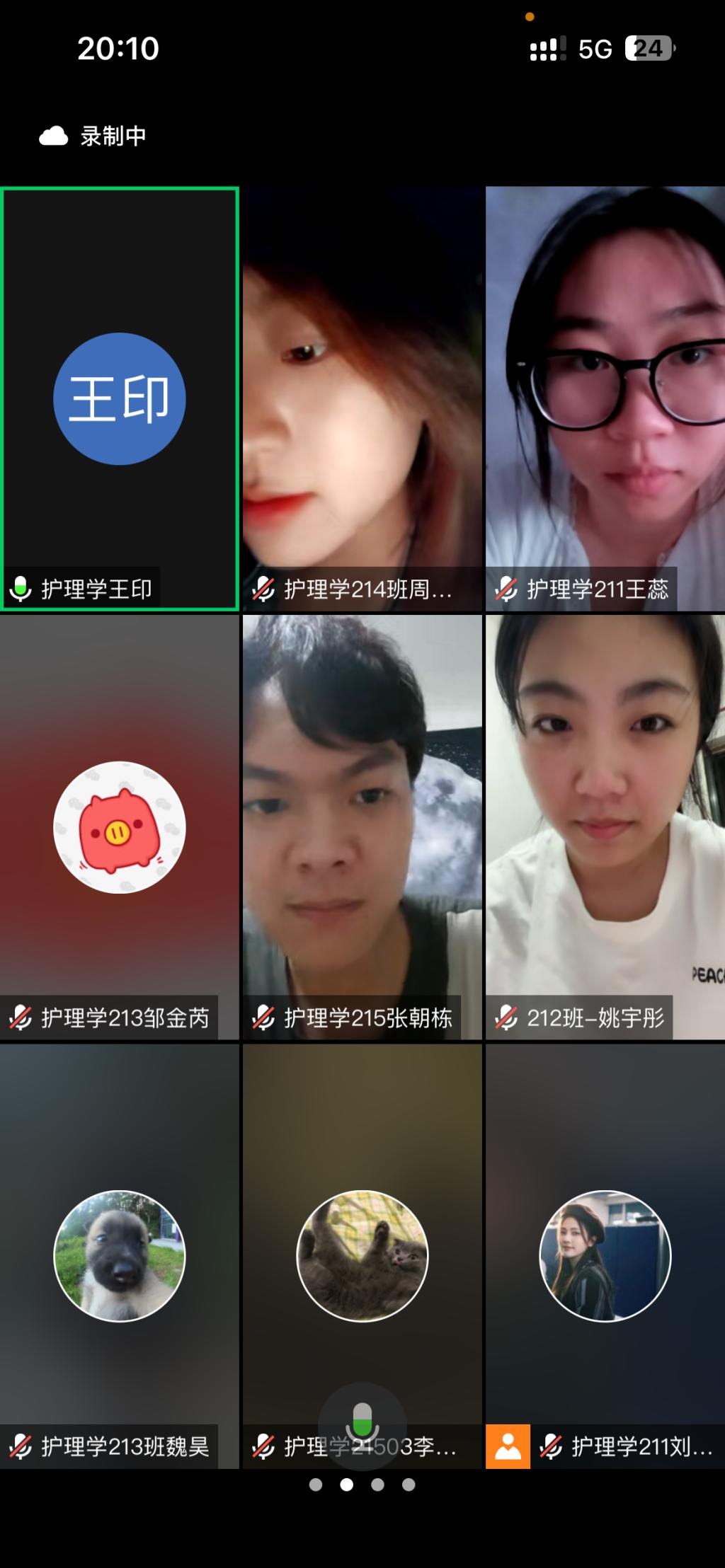
Task: Open the 护理学213班魏昊 participant tile
Action: 120,1256
